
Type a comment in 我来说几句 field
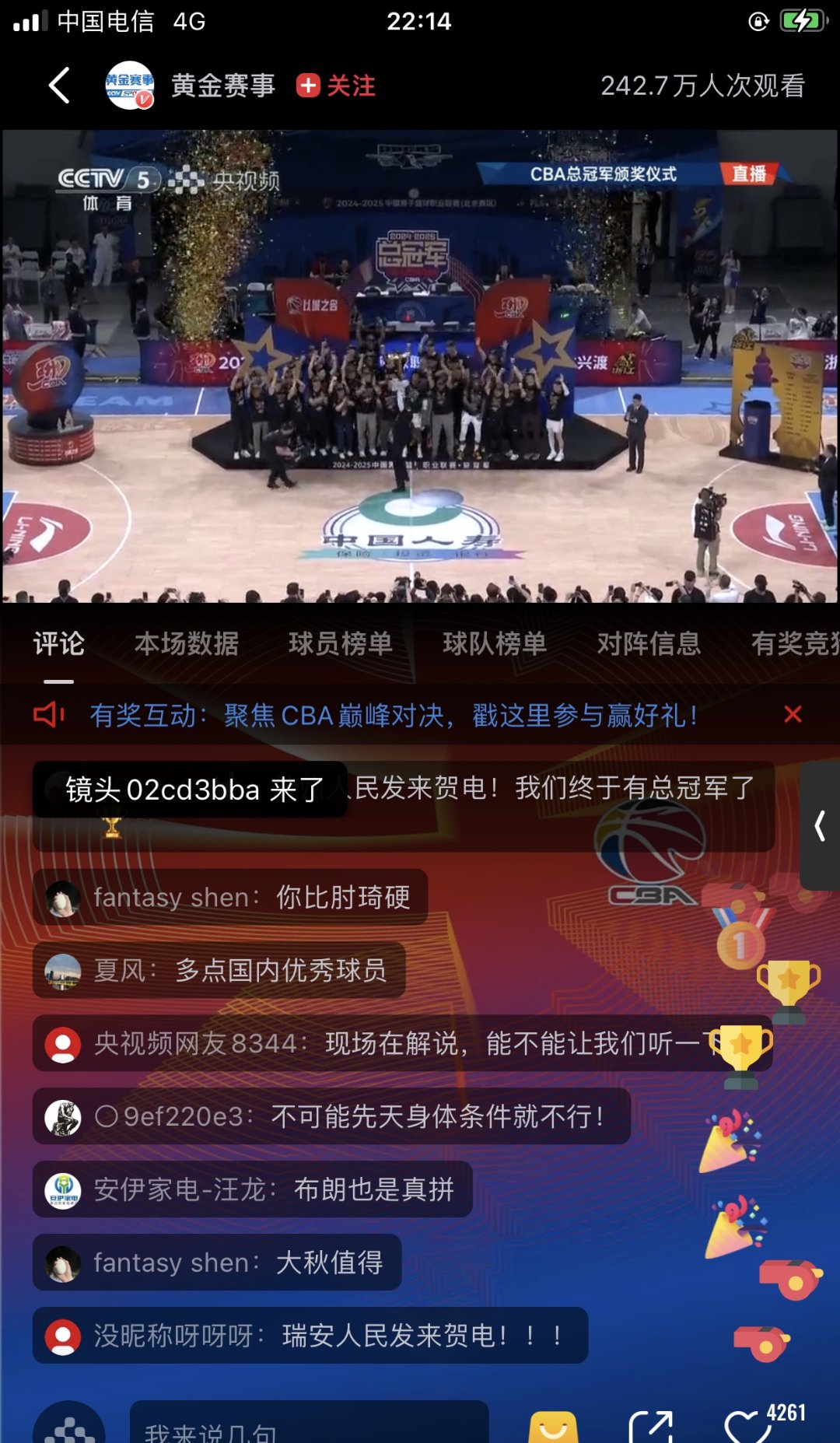coord(309,1427)
